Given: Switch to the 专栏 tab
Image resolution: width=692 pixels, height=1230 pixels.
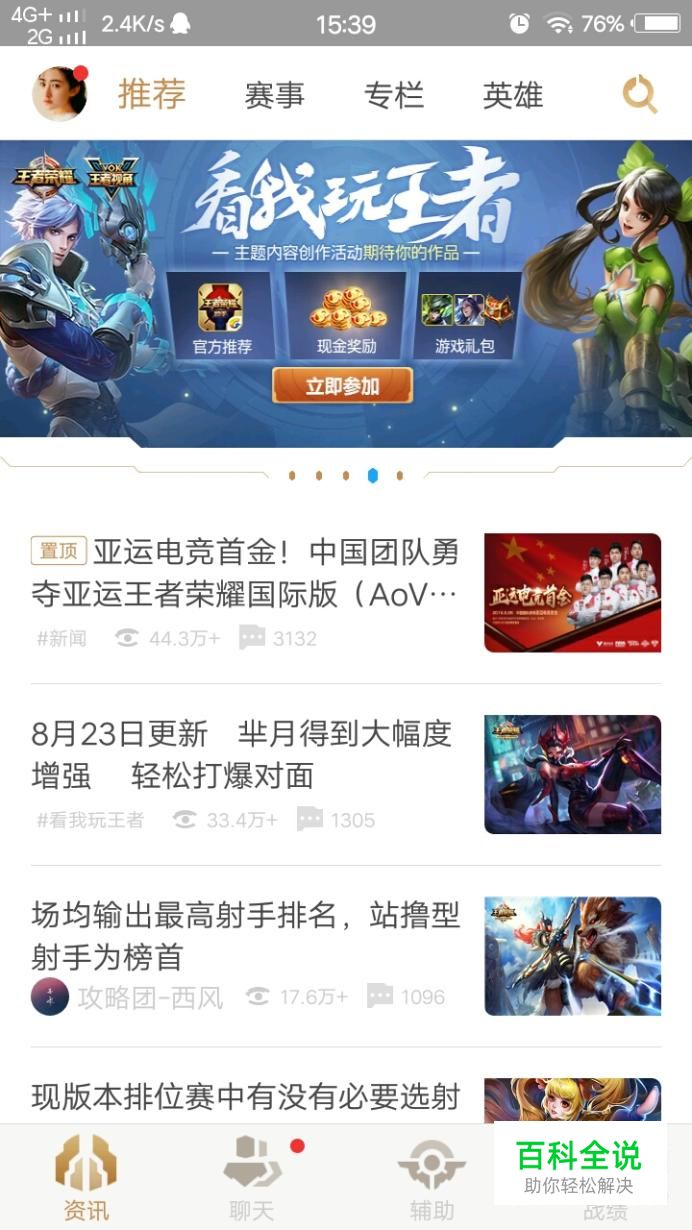Looking at the screenshot, I should click(x=394, y=96).
